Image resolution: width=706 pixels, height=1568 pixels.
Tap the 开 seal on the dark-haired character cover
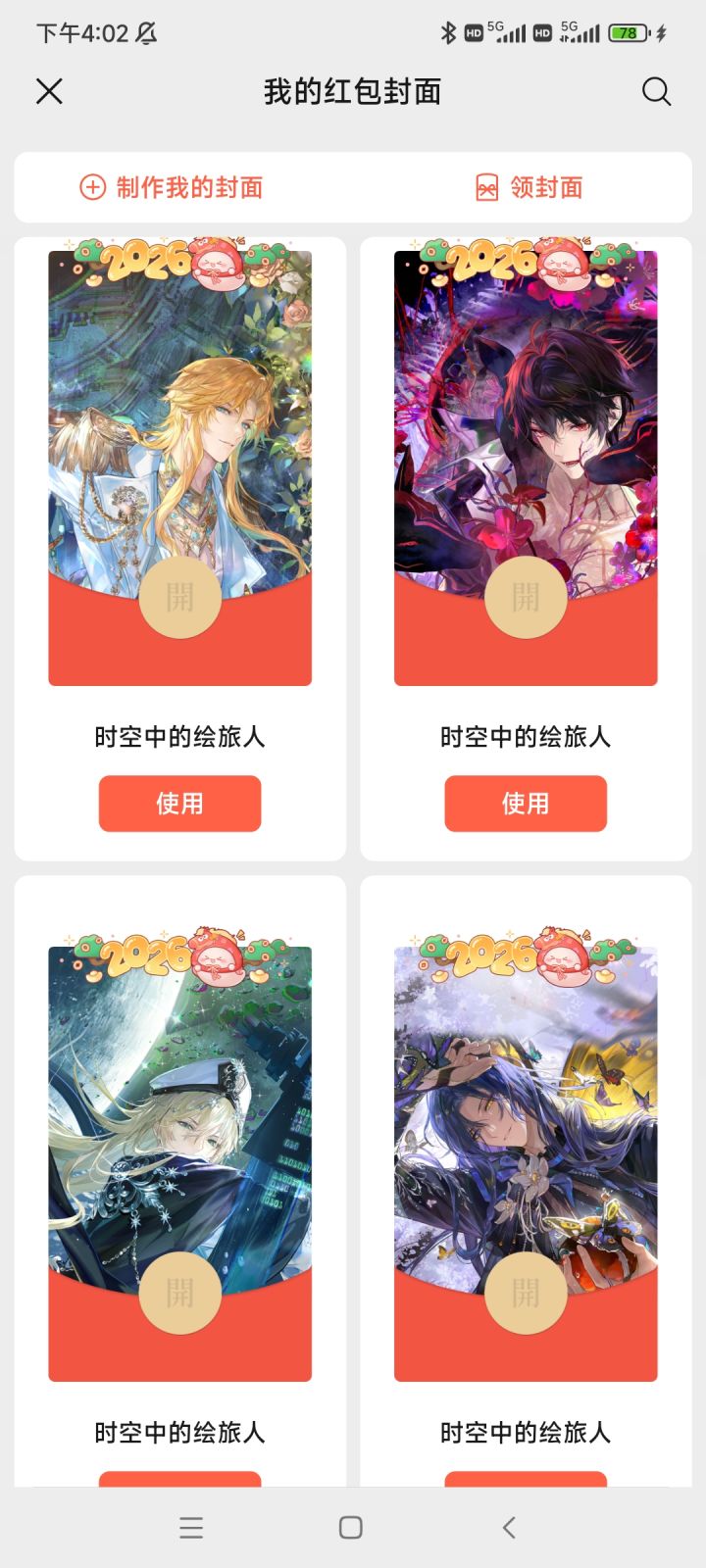[x=526, y=599]
